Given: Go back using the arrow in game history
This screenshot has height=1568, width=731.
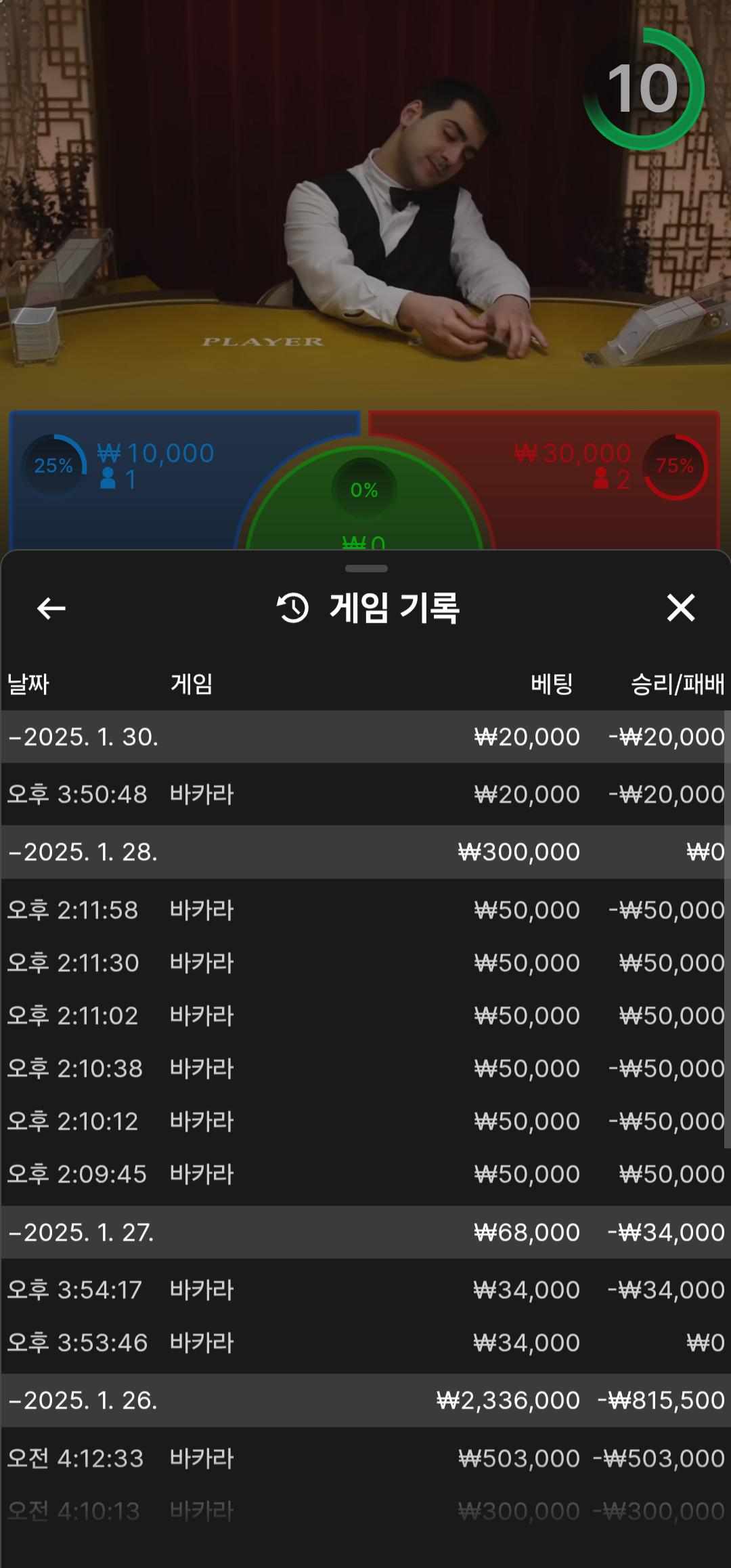Looking at the screenshot, I should 51,608.
